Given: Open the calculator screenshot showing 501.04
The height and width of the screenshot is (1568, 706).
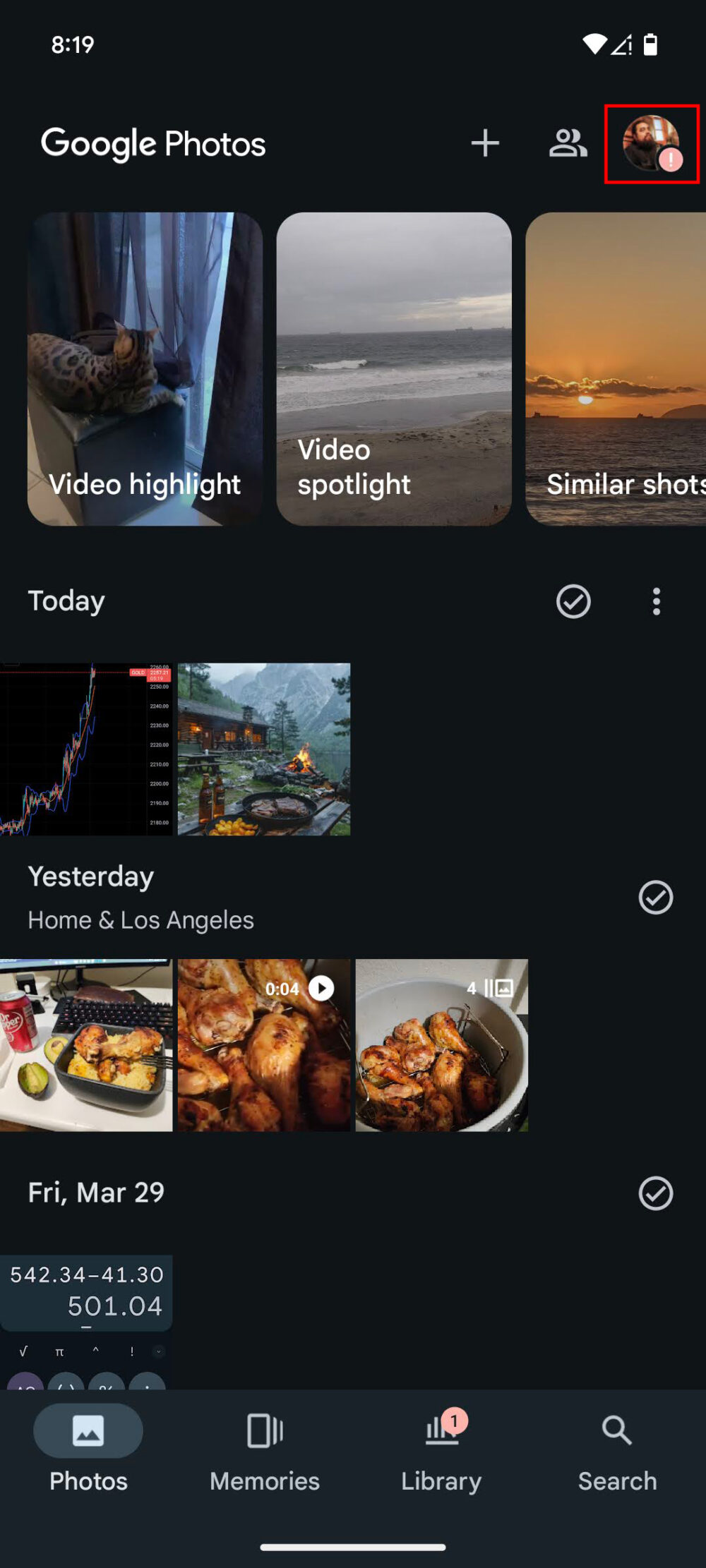Looking at the screenshot, I should pos(86,1321).
